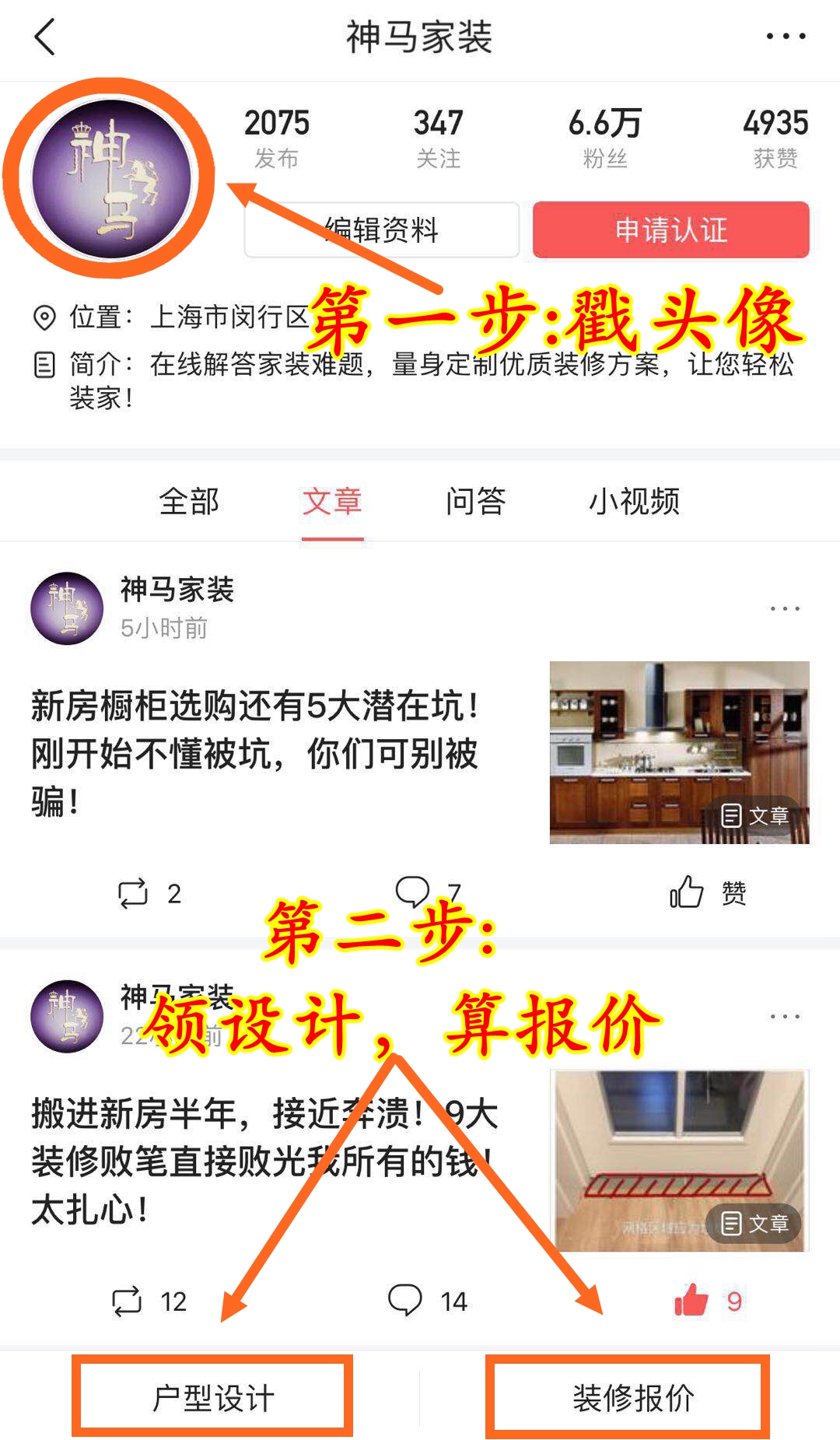Image resolution: width=840 pixels, height=1440 pixels.
Task: Open the 全部 tab
Action: [190, 503]
